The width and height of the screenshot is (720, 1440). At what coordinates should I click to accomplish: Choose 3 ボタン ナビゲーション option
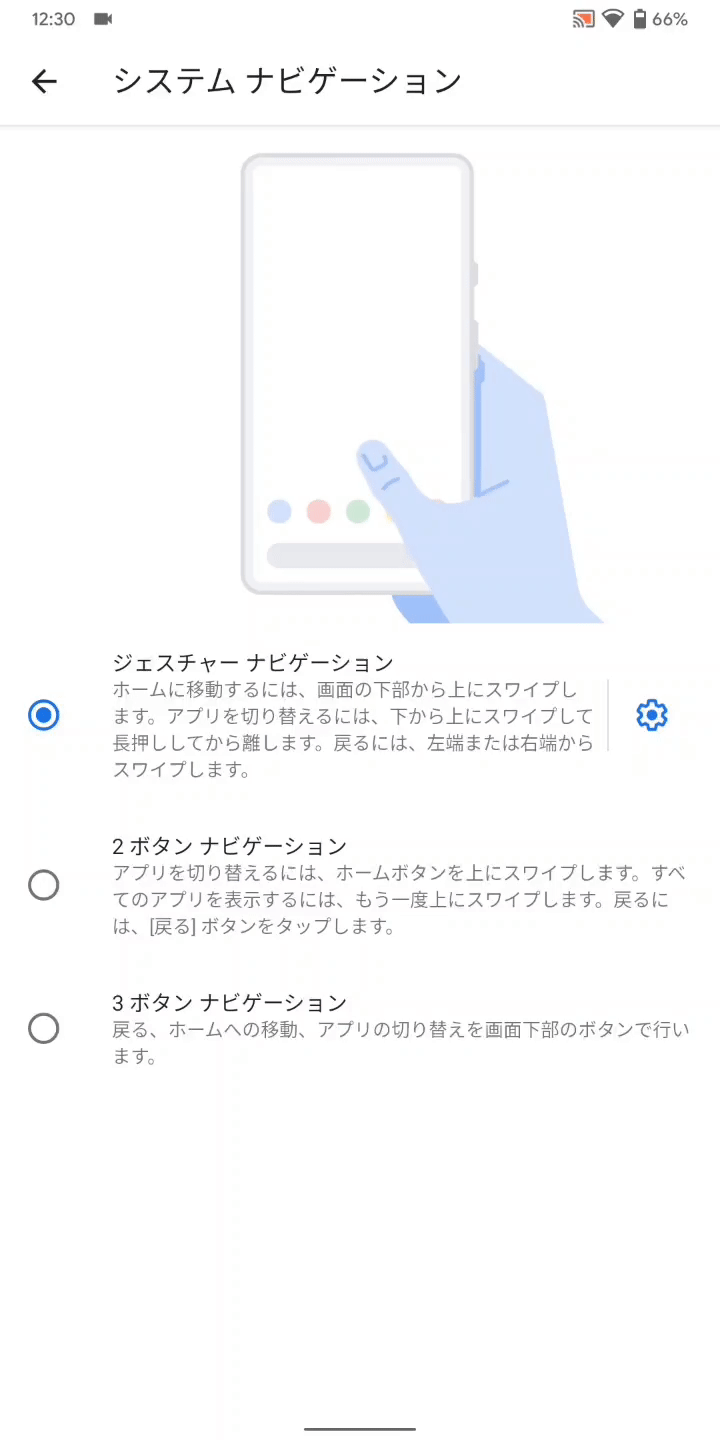tap(44, 1028)
